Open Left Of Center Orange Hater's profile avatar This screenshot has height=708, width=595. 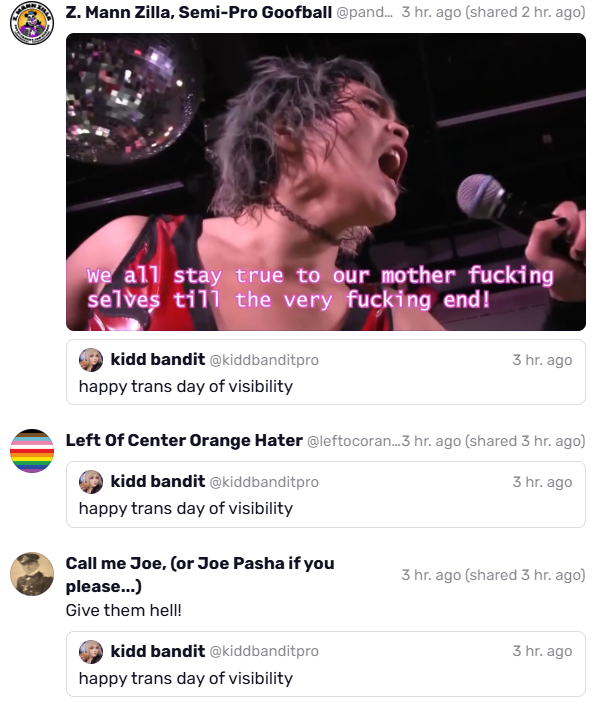coord(32,451)
